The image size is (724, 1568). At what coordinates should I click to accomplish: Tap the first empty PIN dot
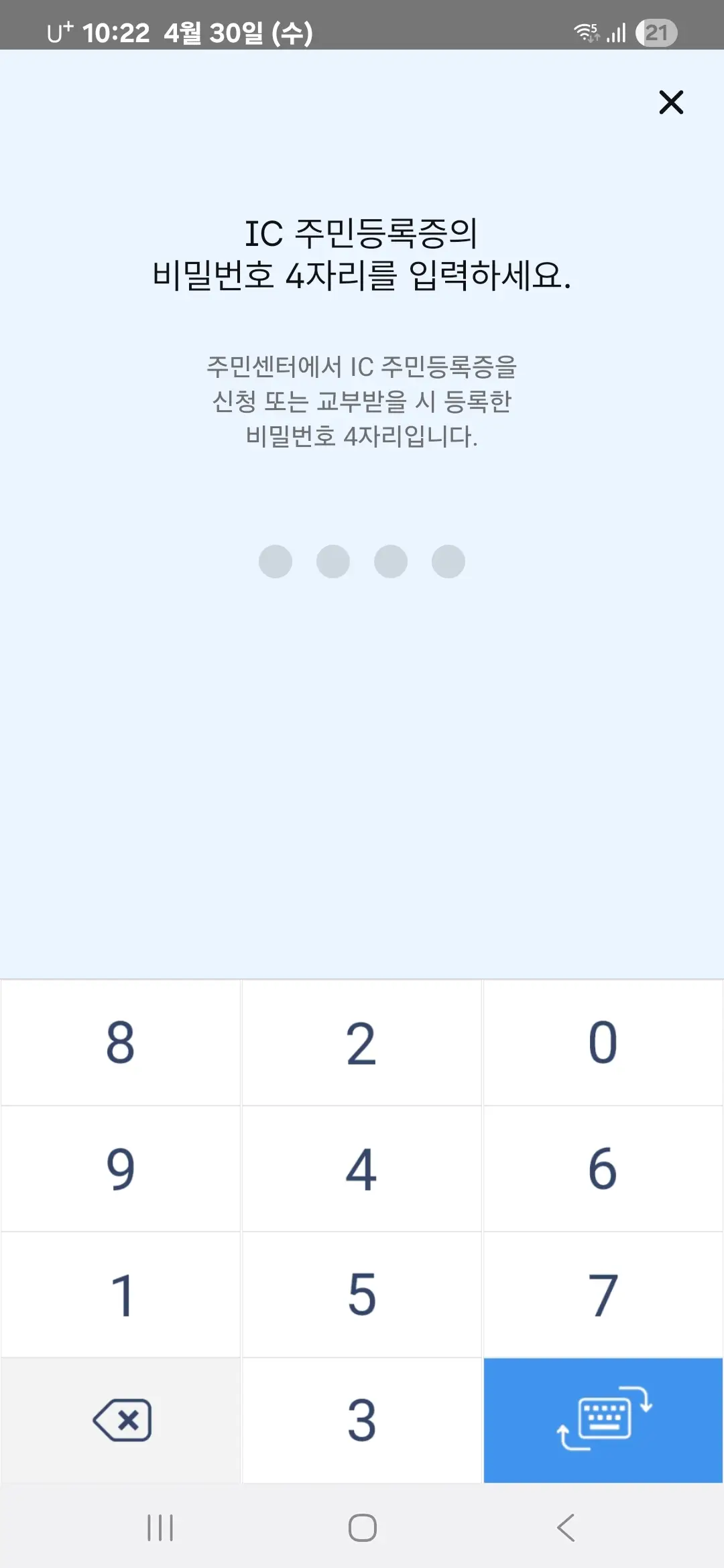[276, 562]
